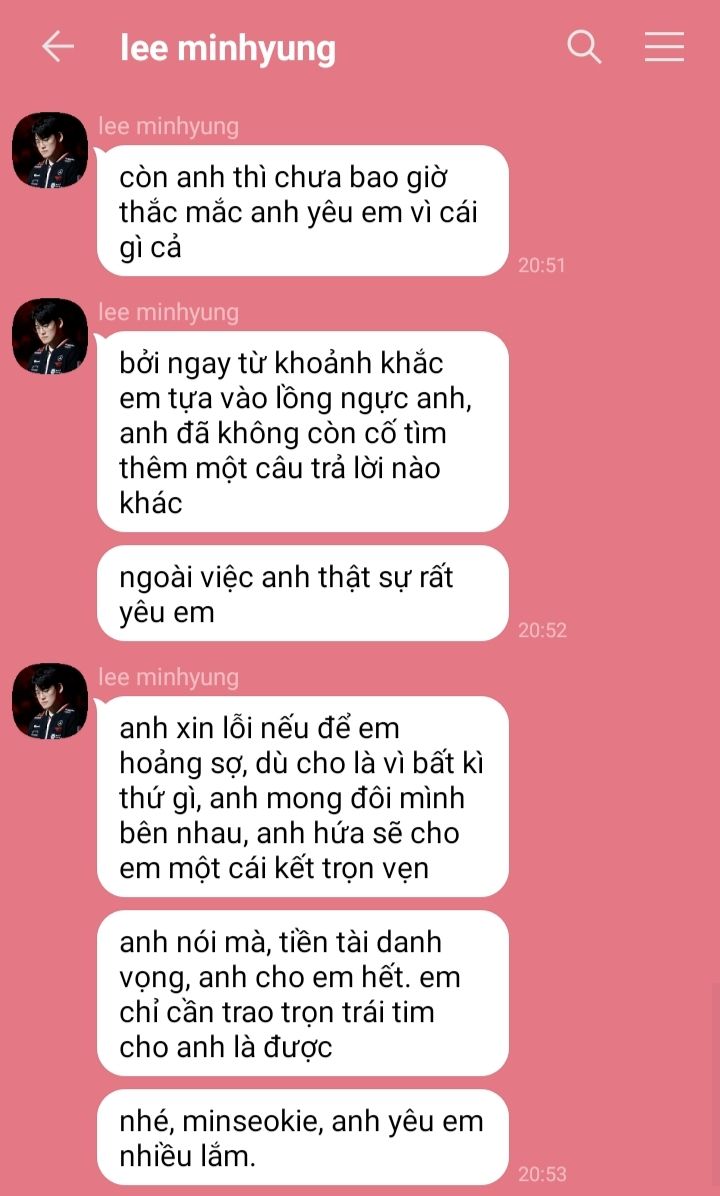Screen dimensions: 720x1196
Task: Tap the avatar next to the "bởi ngay từ khoảnh khắc" message
Action: coord(50,336)
